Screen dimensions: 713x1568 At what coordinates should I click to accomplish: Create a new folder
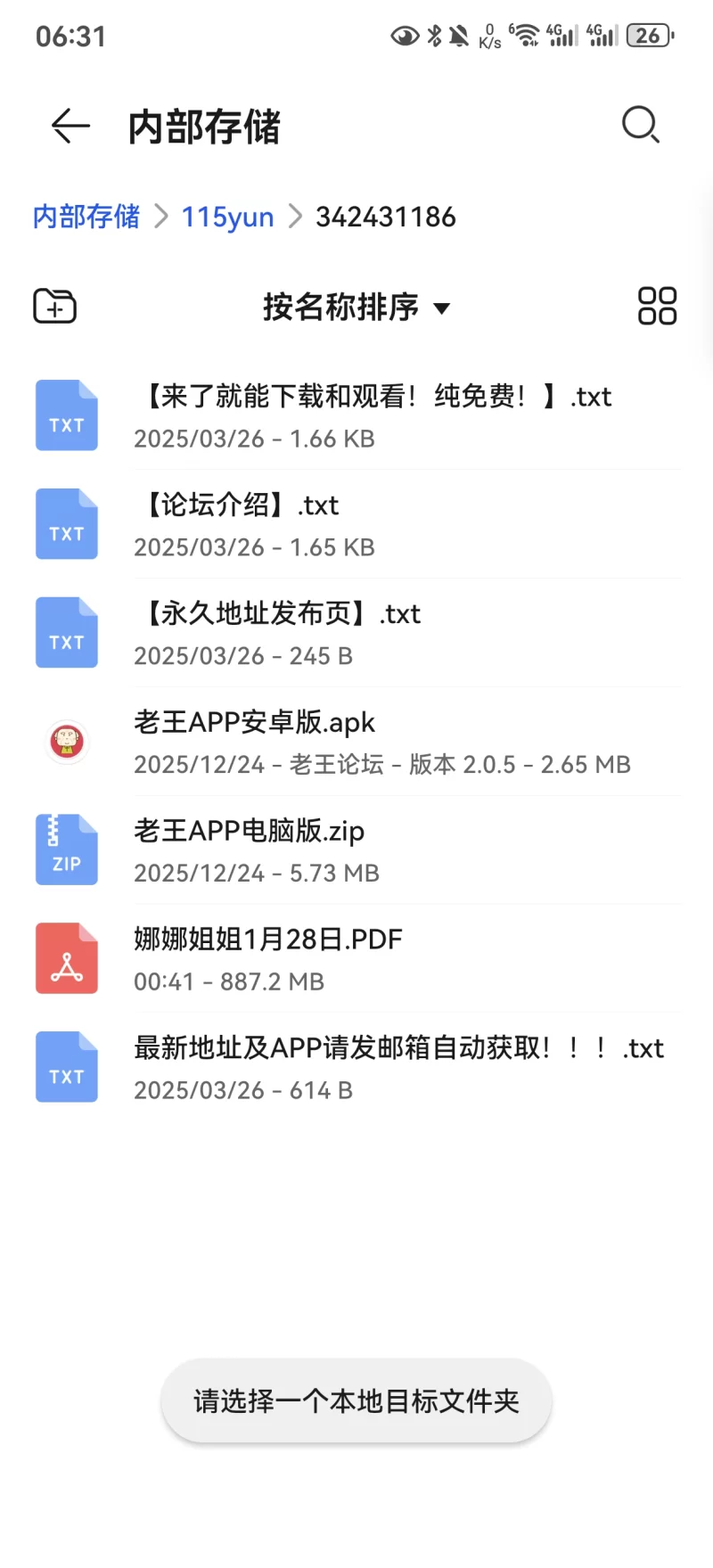click(54, 307)
